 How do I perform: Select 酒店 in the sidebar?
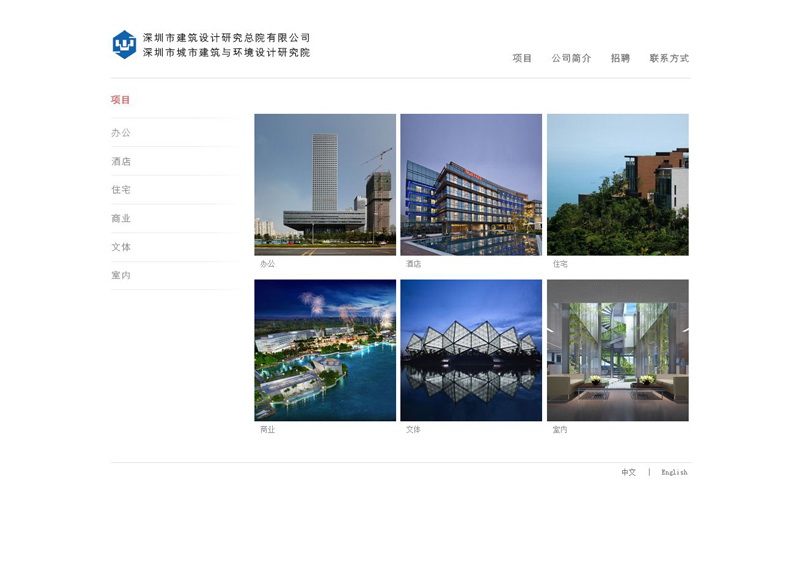pyautogui.click(x=121, y=161)
